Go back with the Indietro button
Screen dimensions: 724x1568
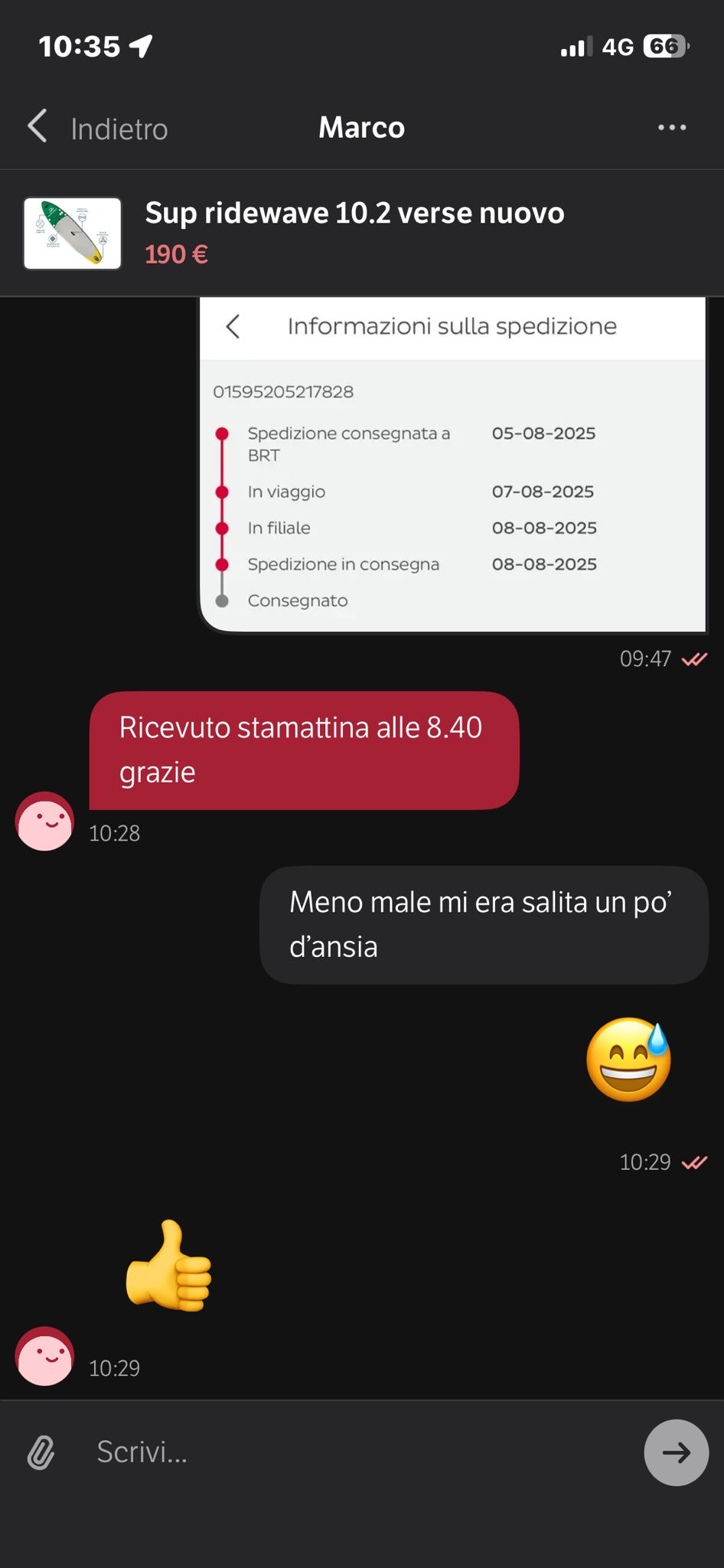tap(98, 128)
